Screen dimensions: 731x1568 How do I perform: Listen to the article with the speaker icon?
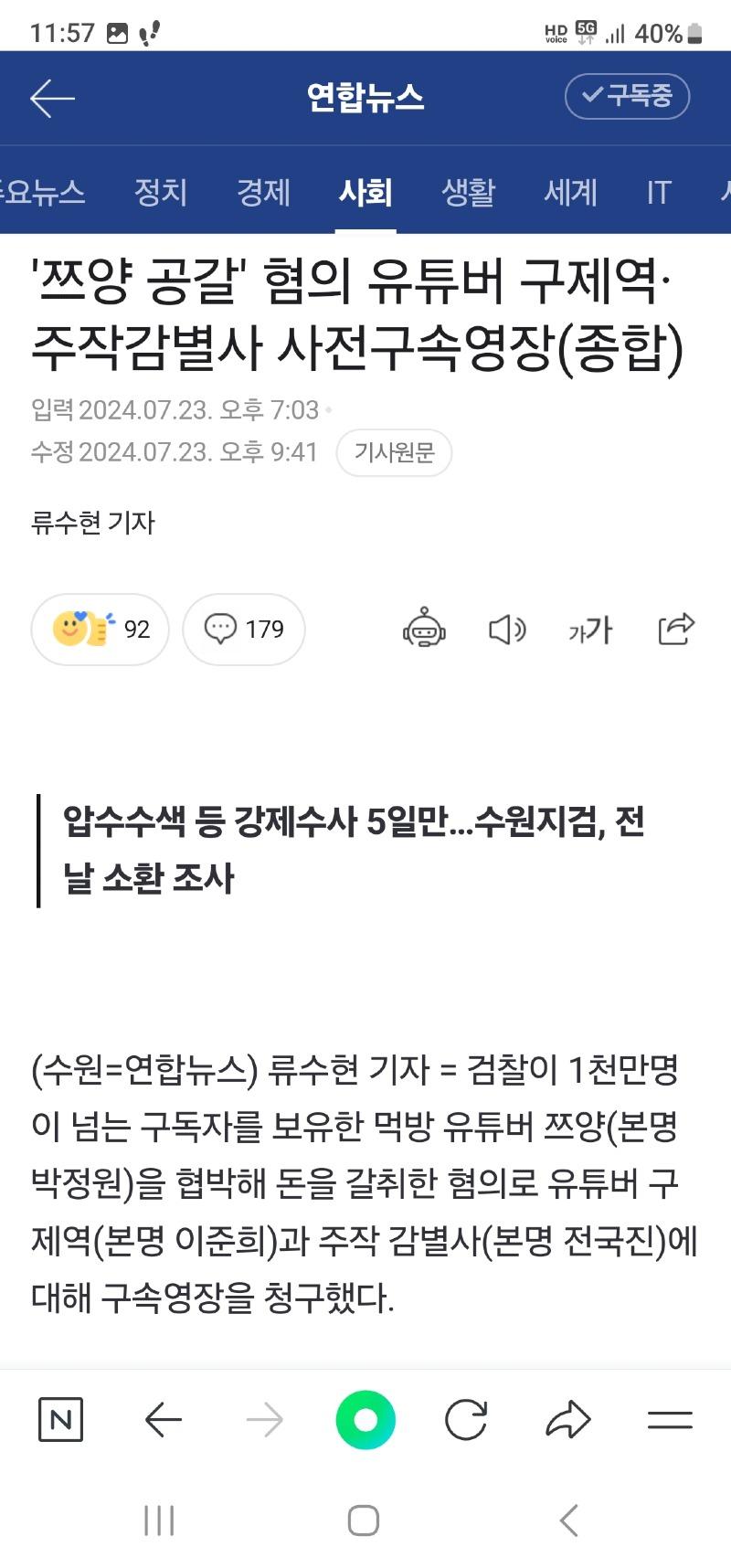(506, 629)
